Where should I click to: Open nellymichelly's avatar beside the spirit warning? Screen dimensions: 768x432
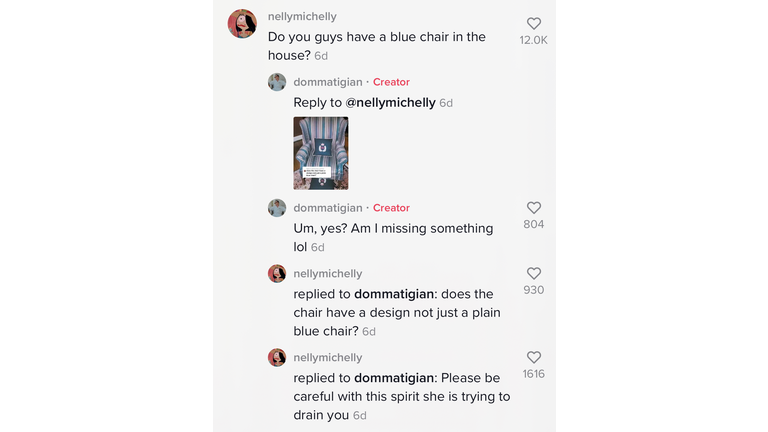(277, 357)
